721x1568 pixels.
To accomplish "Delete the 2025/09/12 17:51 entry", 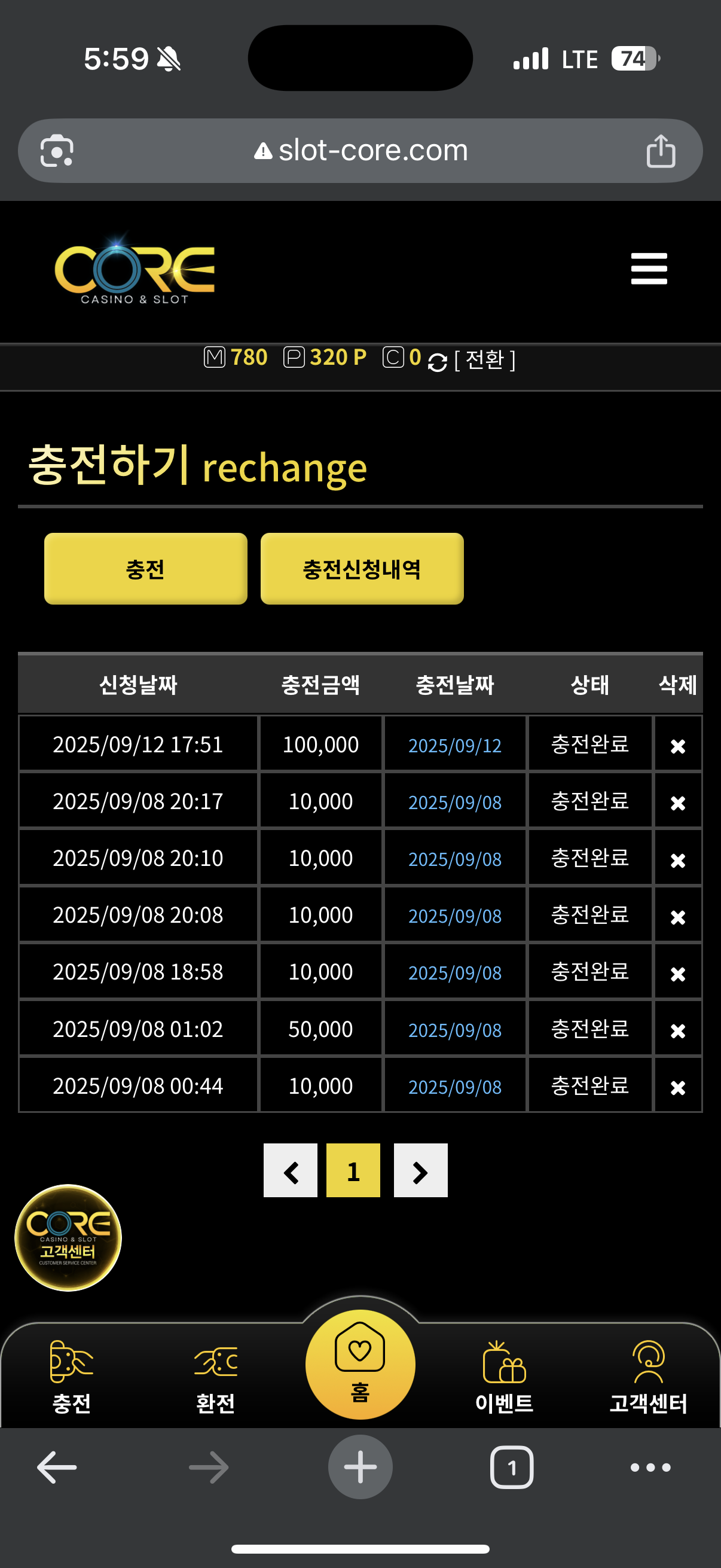I will (x=677, y=745).
